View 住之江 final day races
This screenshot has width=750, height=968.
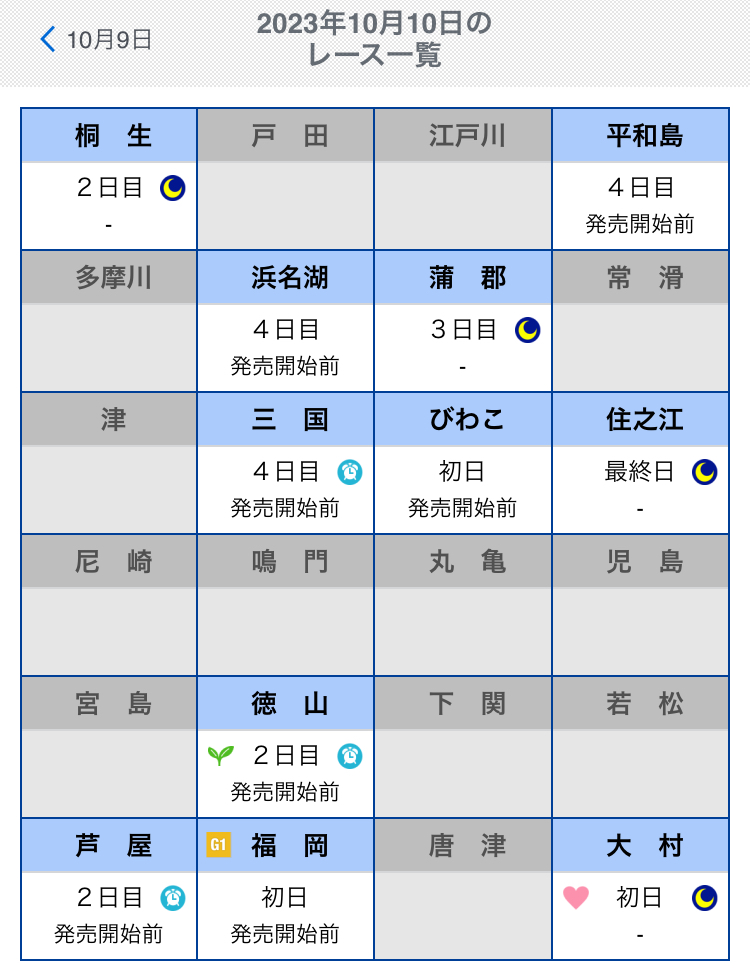[x=640, y=464]
